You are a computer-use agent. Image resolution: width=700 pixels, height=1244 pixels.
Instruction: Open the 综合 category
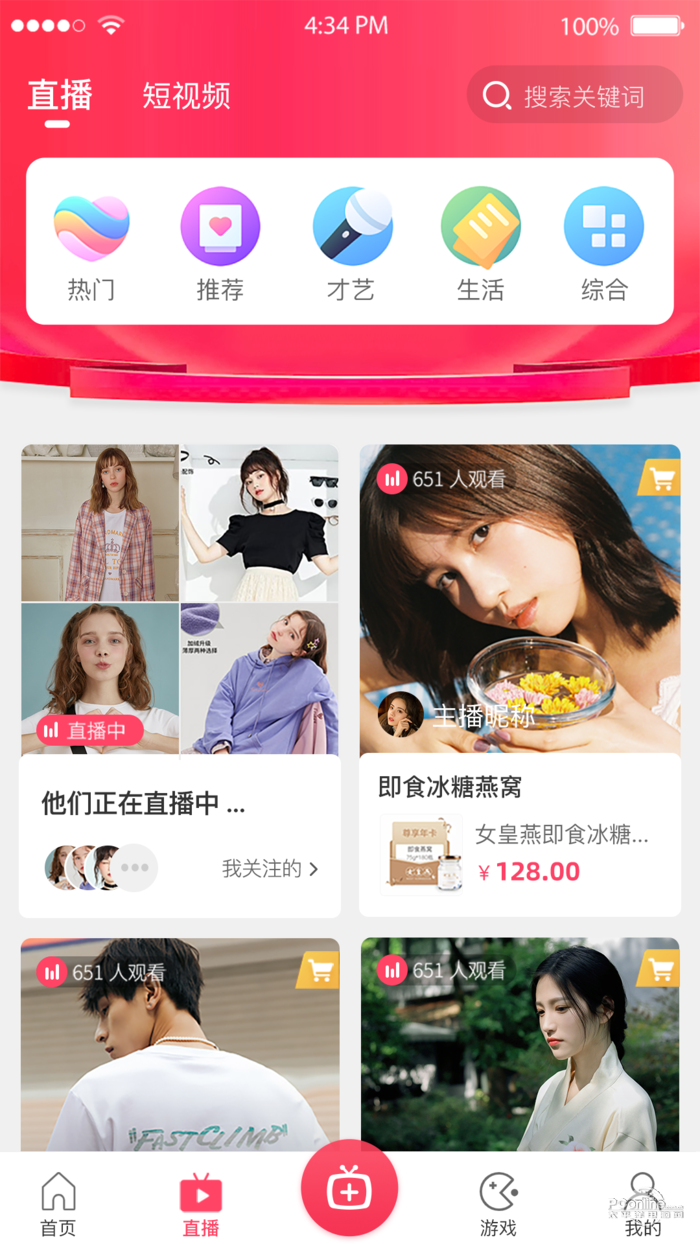point(604,243)
